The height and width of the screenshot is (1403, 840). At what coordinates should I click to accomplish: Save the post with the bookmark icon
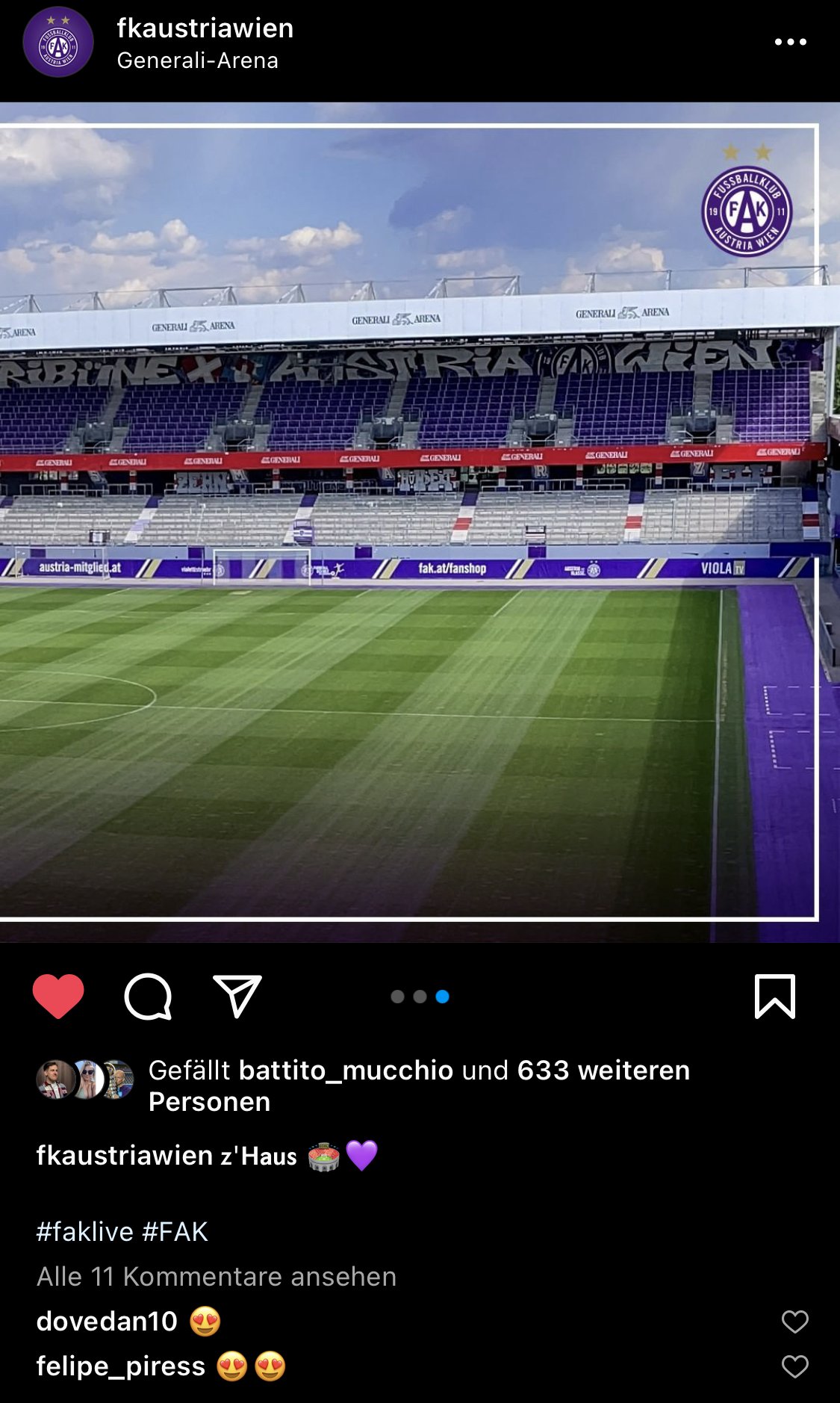click(775, 996)
